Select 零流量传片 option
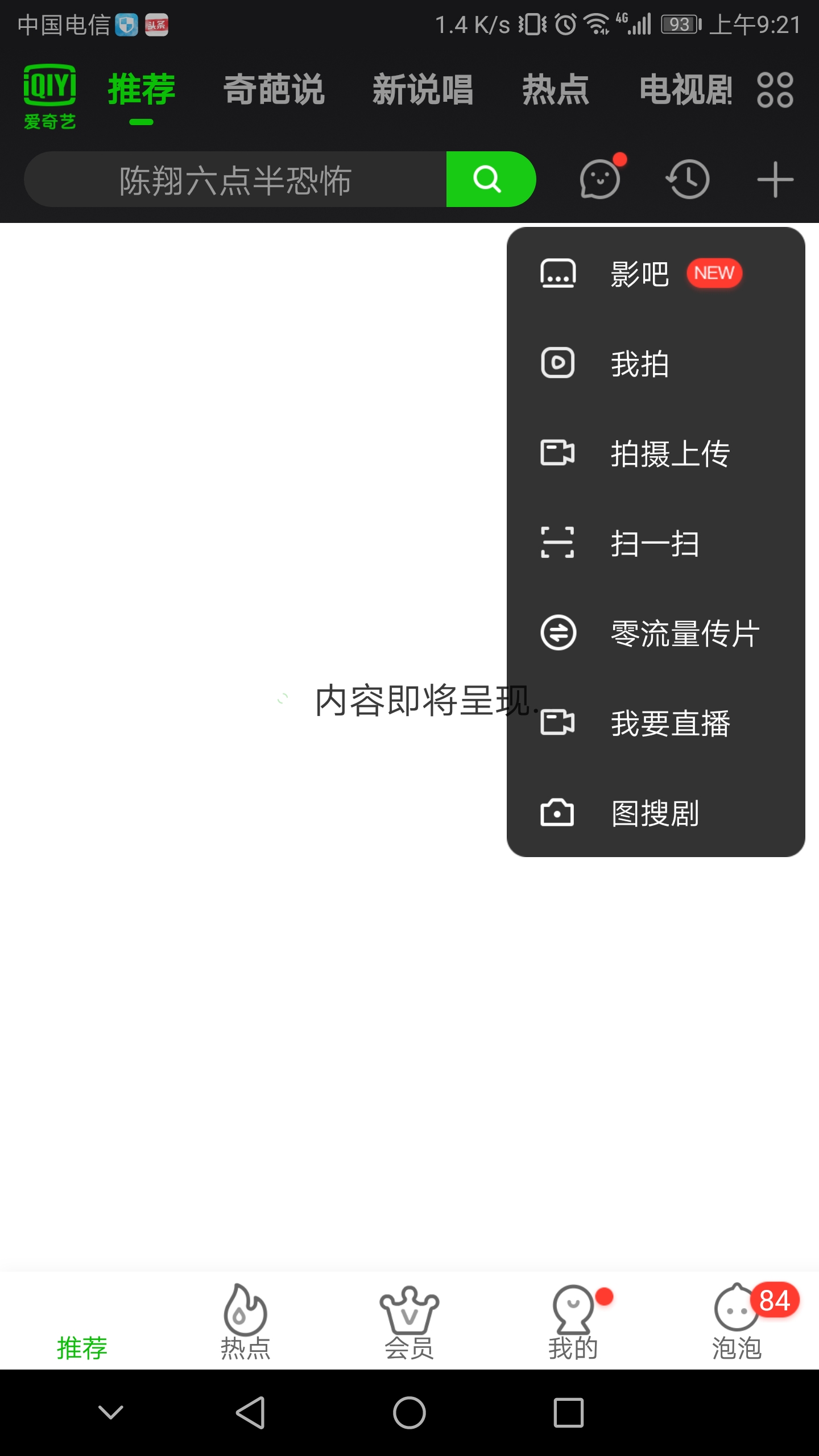 coord(684,633)
